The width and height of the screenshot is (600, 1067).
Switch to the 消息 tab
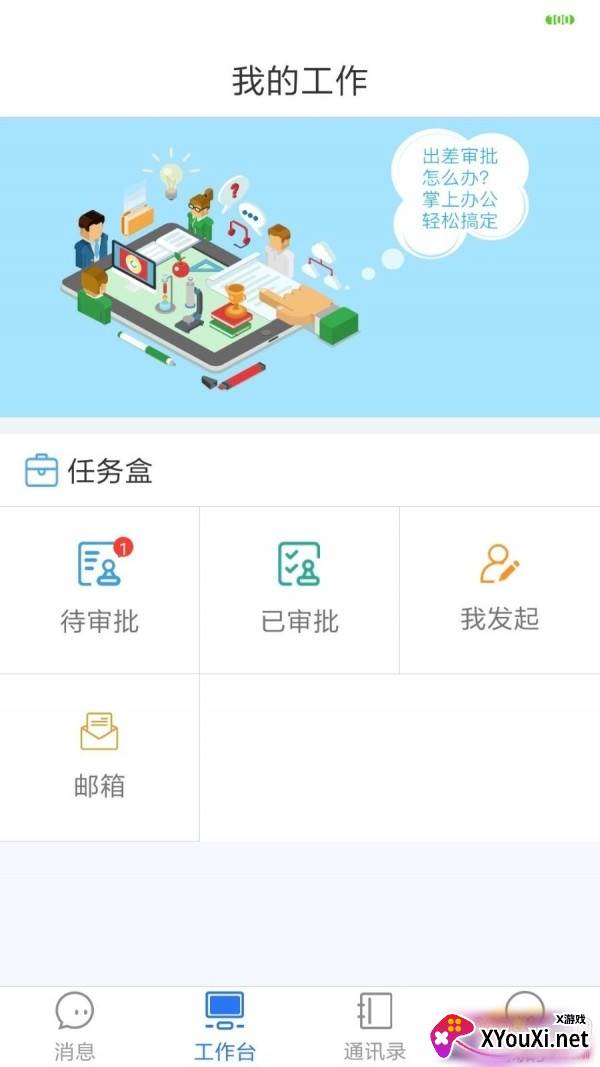[x=75, y=1026]
